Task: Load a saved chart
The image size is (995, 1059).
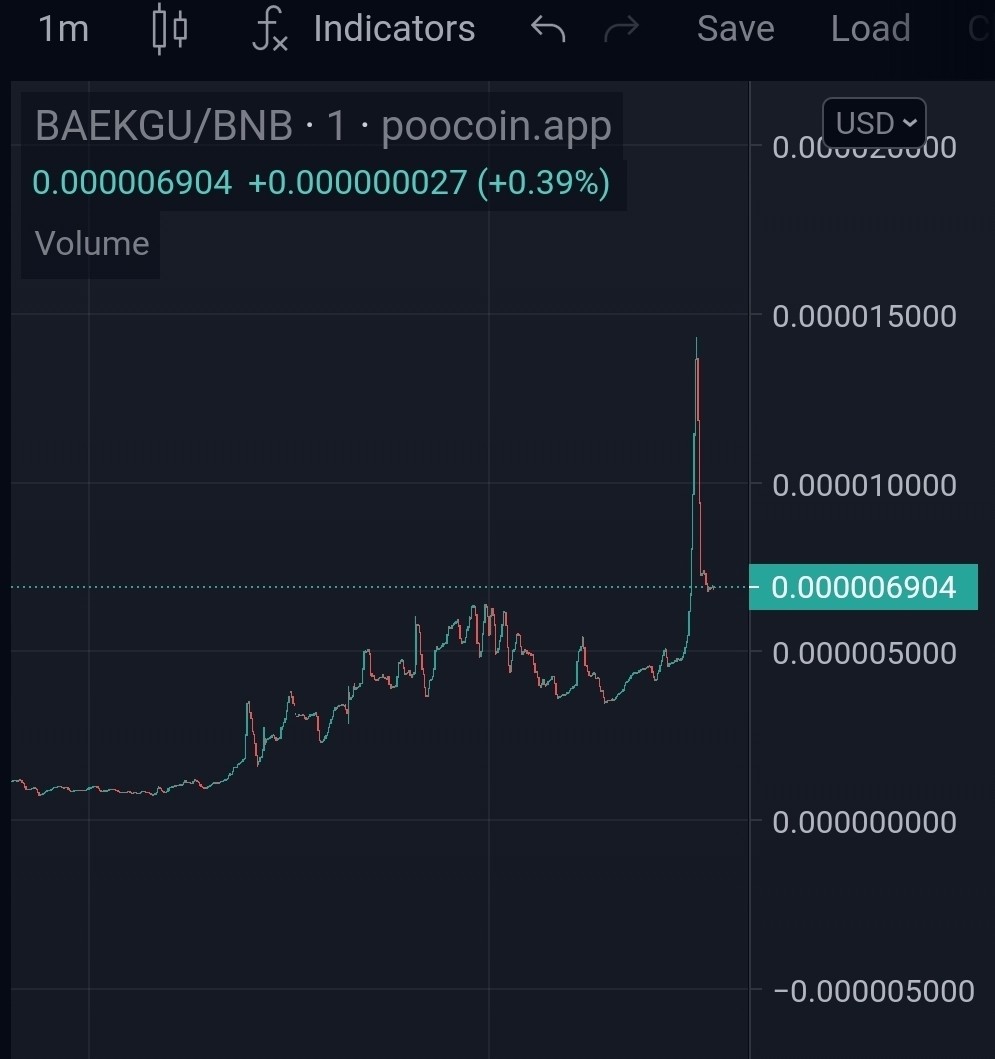Action: coord(870,29)
